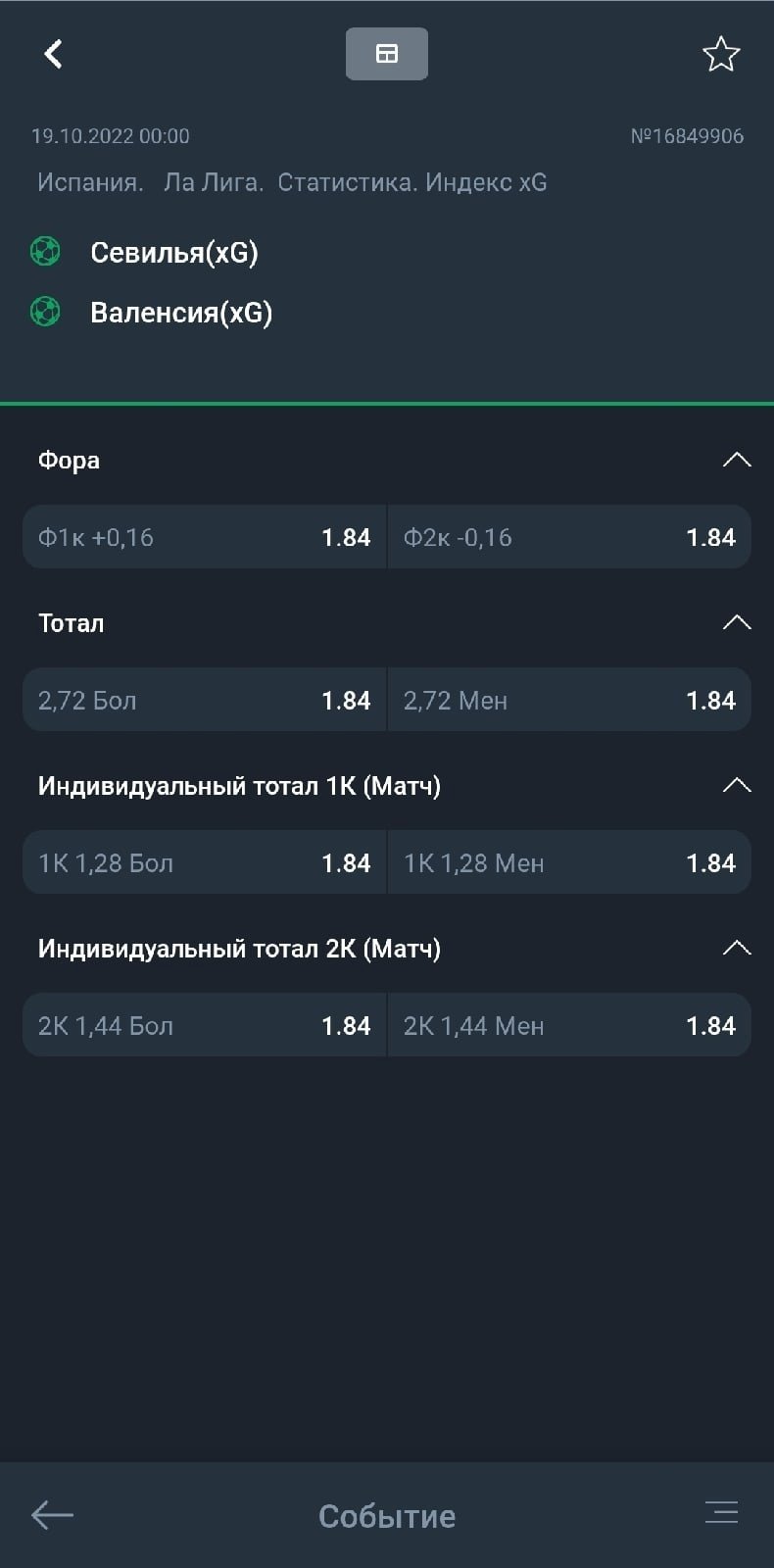
Task: Collapse Индивидуальный тотал 1К (Матч) section
Action: 736,785
